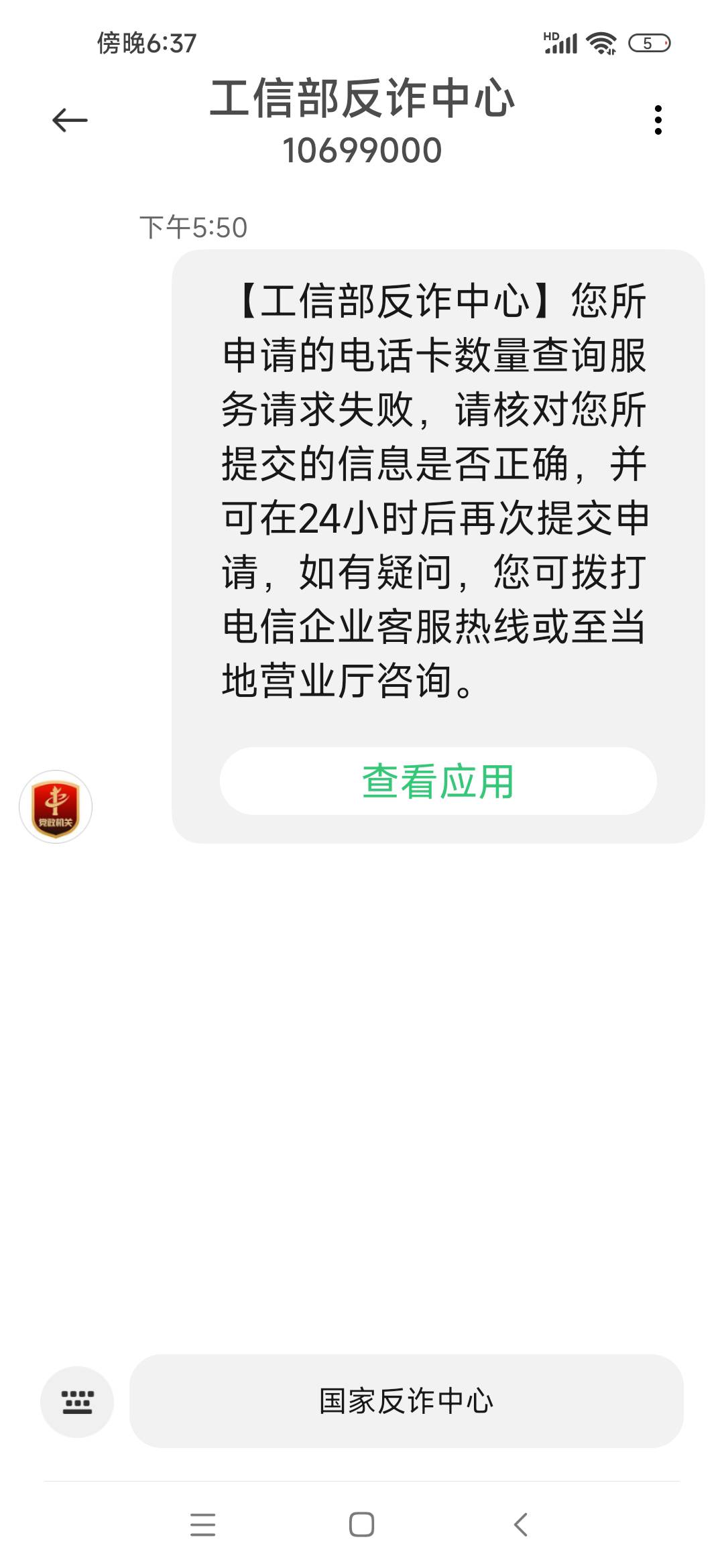Tap the system back button
This screenshot has width=724, height=1568.
(x=521, y=1524)
